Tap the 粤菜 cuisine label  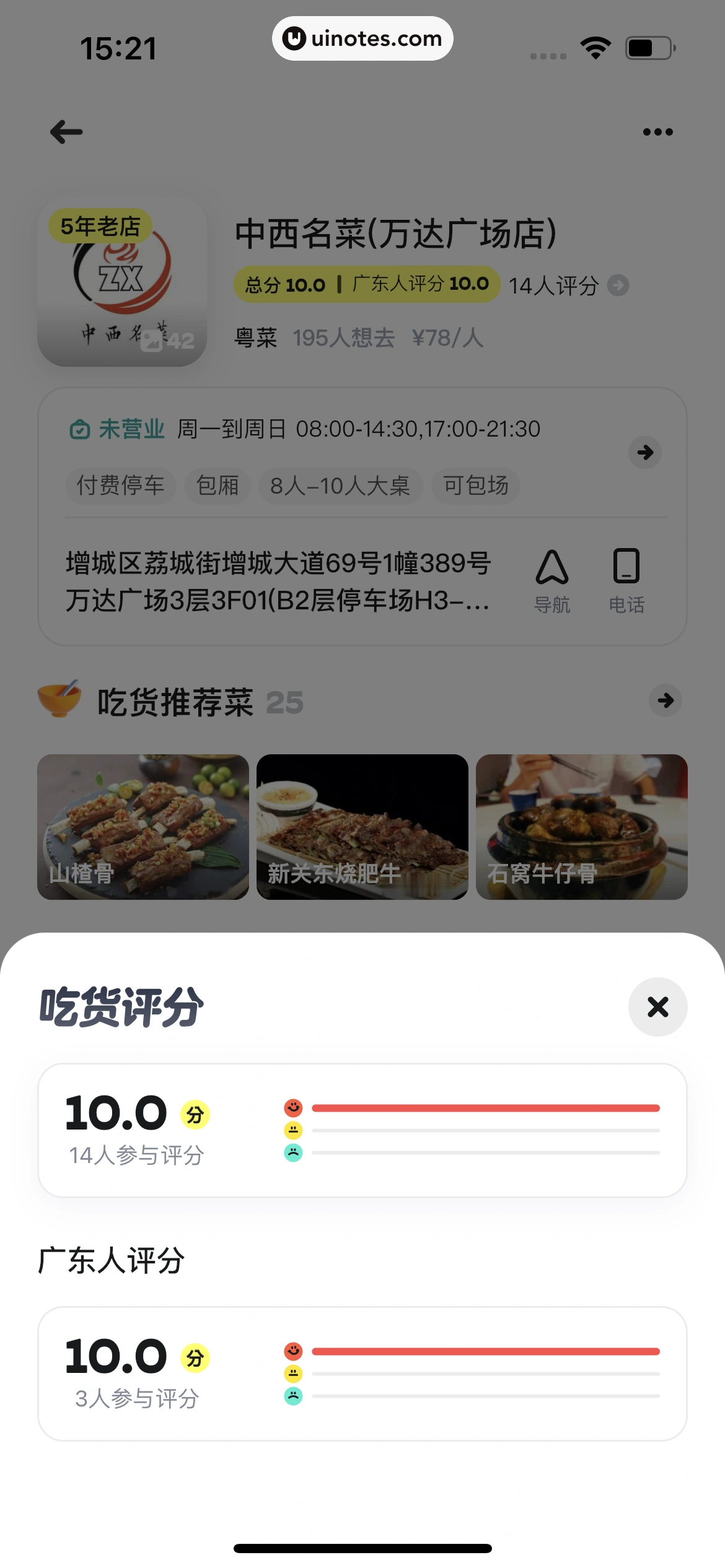click(x=255, y=337)
